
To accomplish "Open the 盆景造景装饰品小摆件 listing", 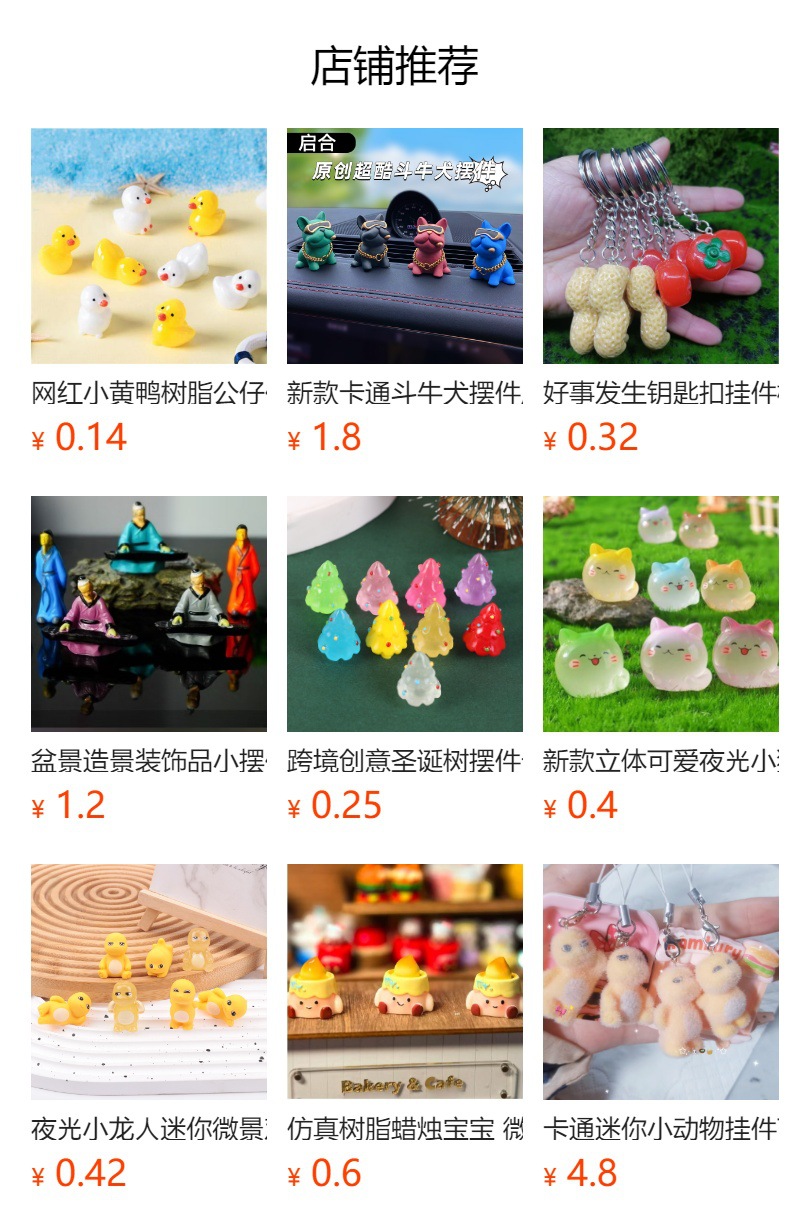I will [149, 614].
